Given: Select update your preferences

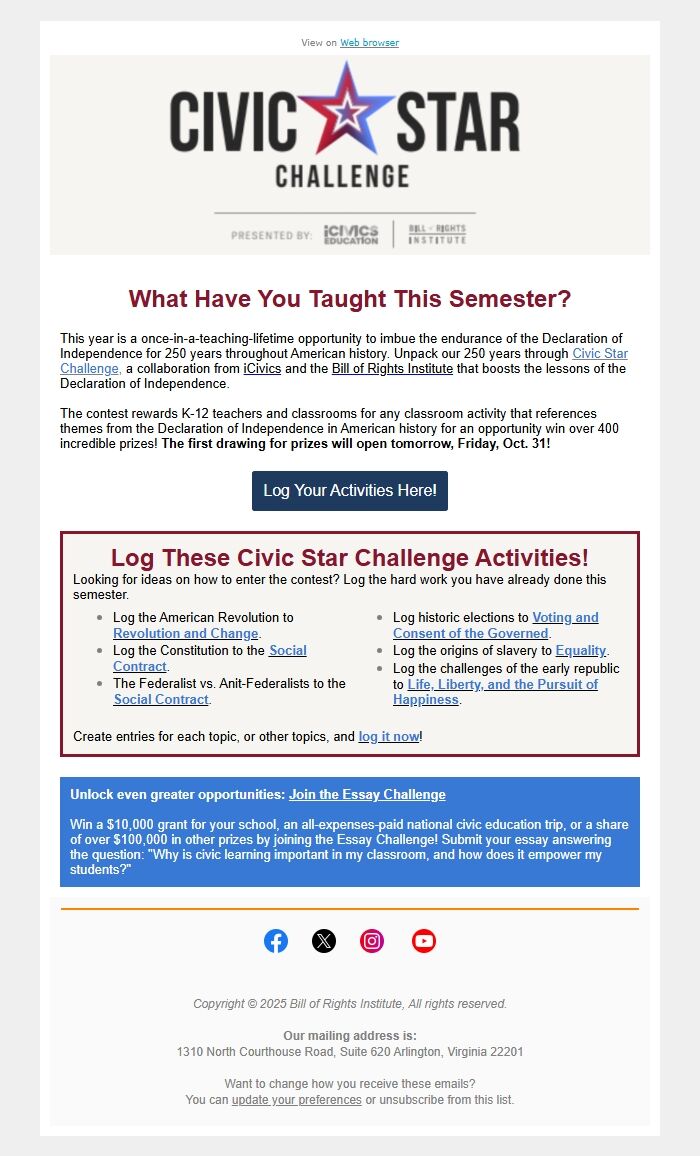Looking at the screenshot, I should [x=297, y=1100].
